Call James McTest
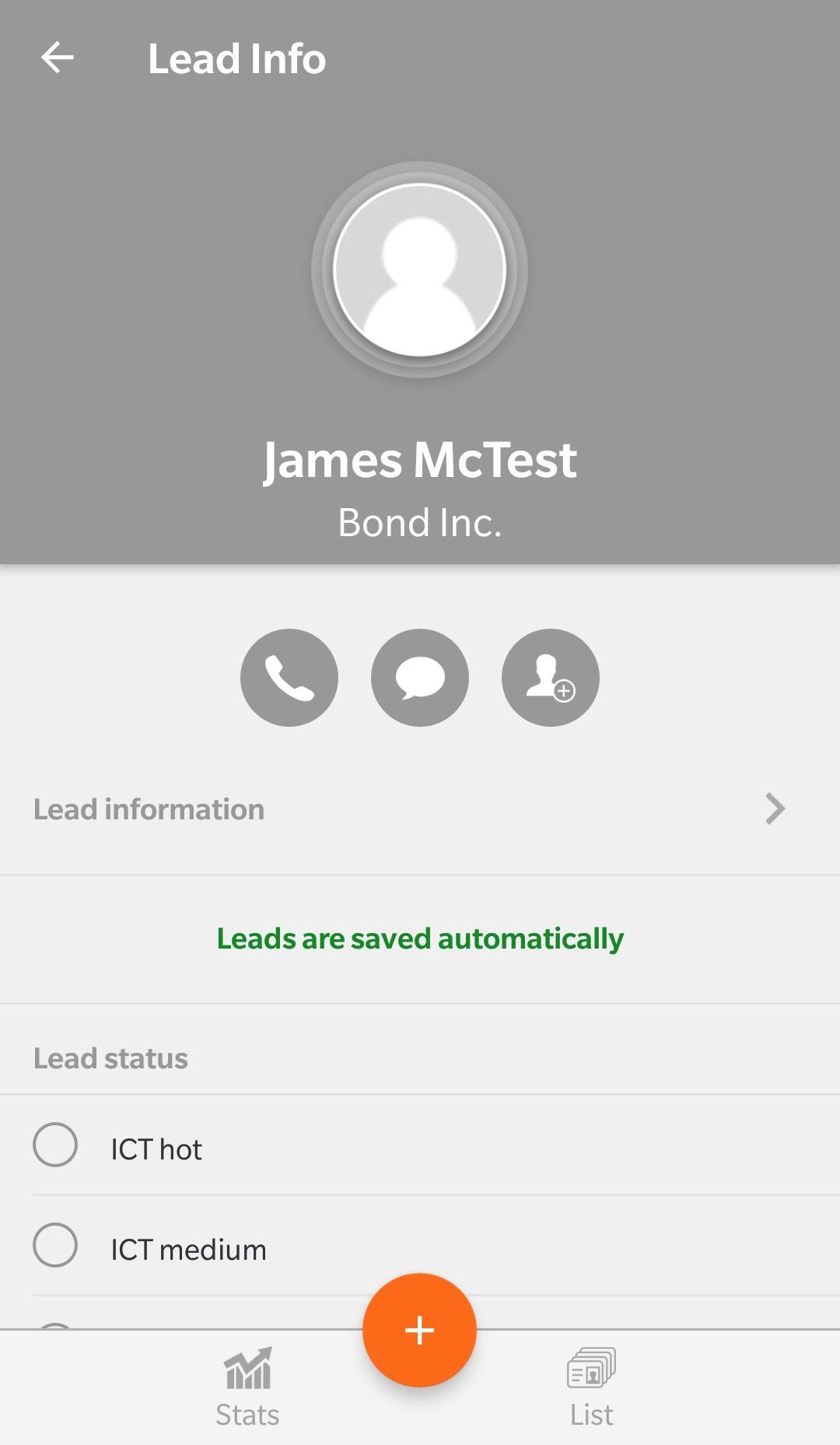840x1445 pixels. 289,678
